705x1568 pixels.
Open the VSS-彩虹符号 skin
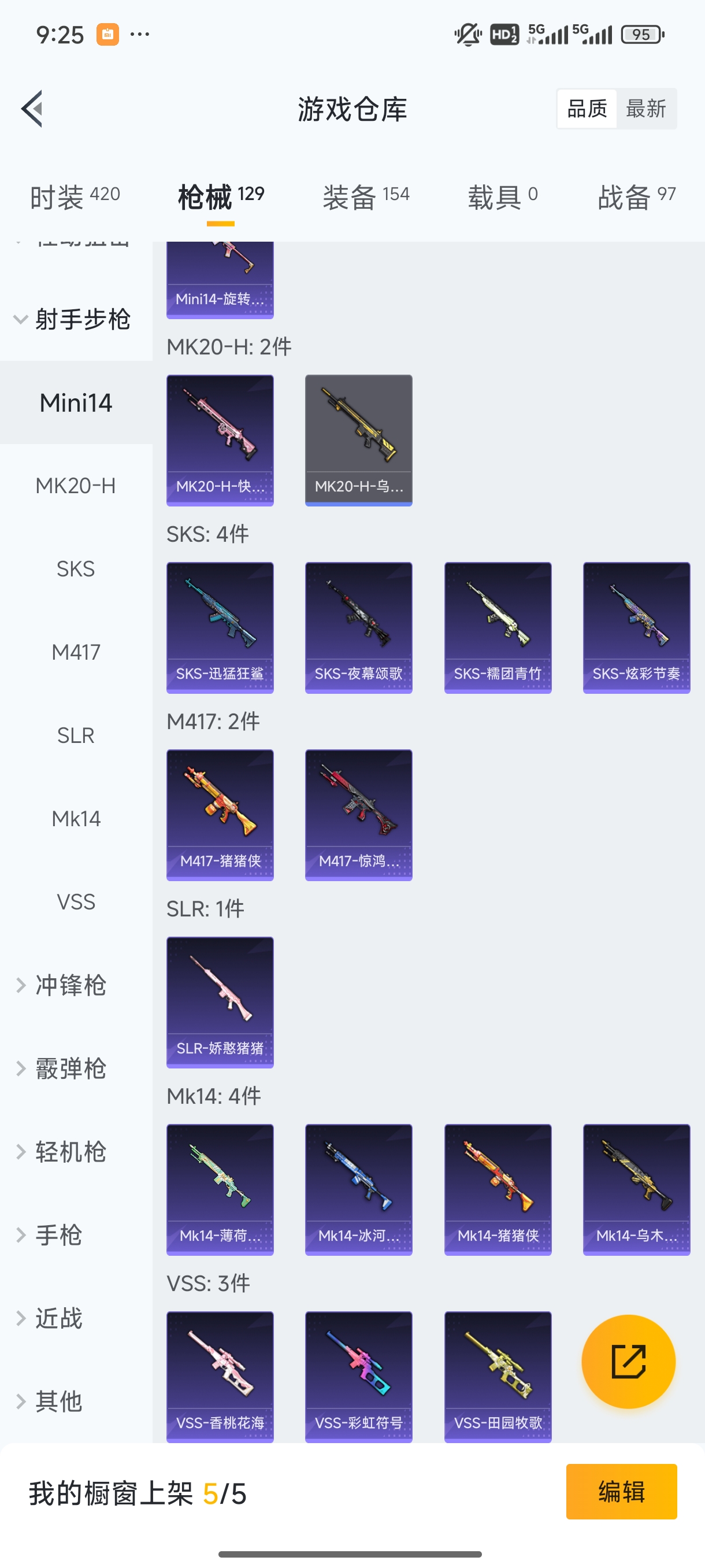(x=358, y=1376)
